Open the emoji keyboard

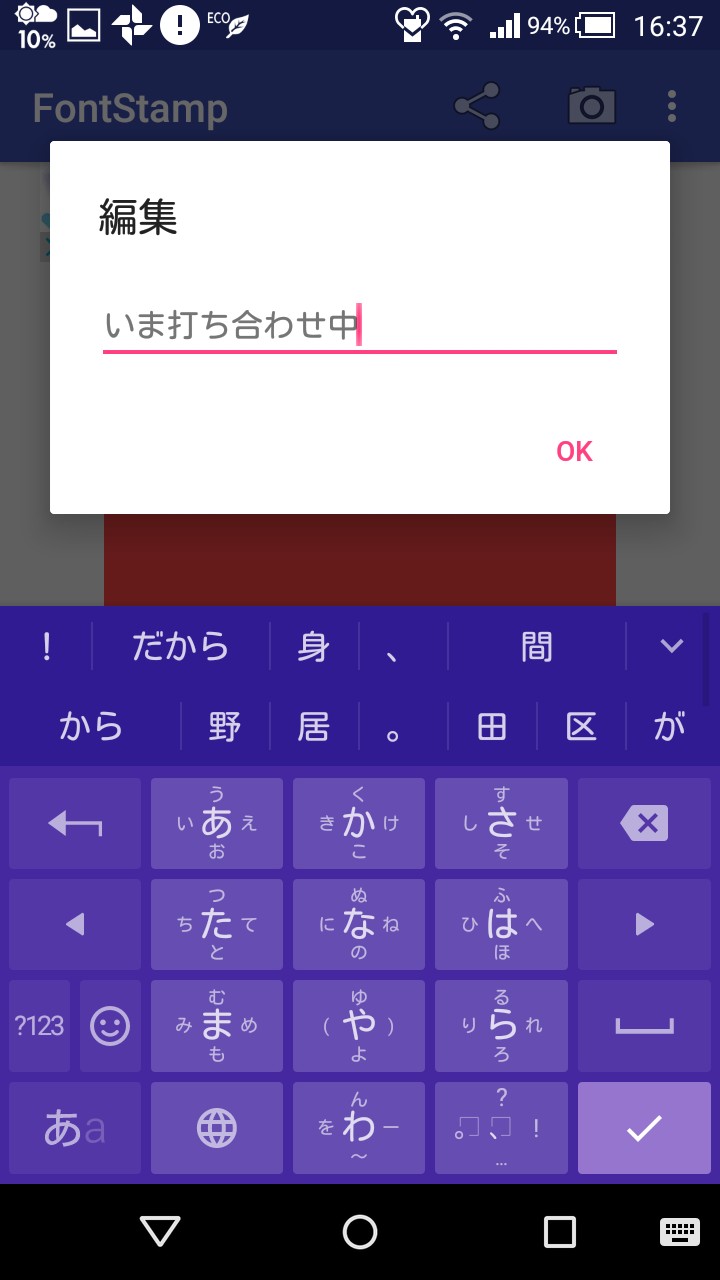[x=110, y=1026]
